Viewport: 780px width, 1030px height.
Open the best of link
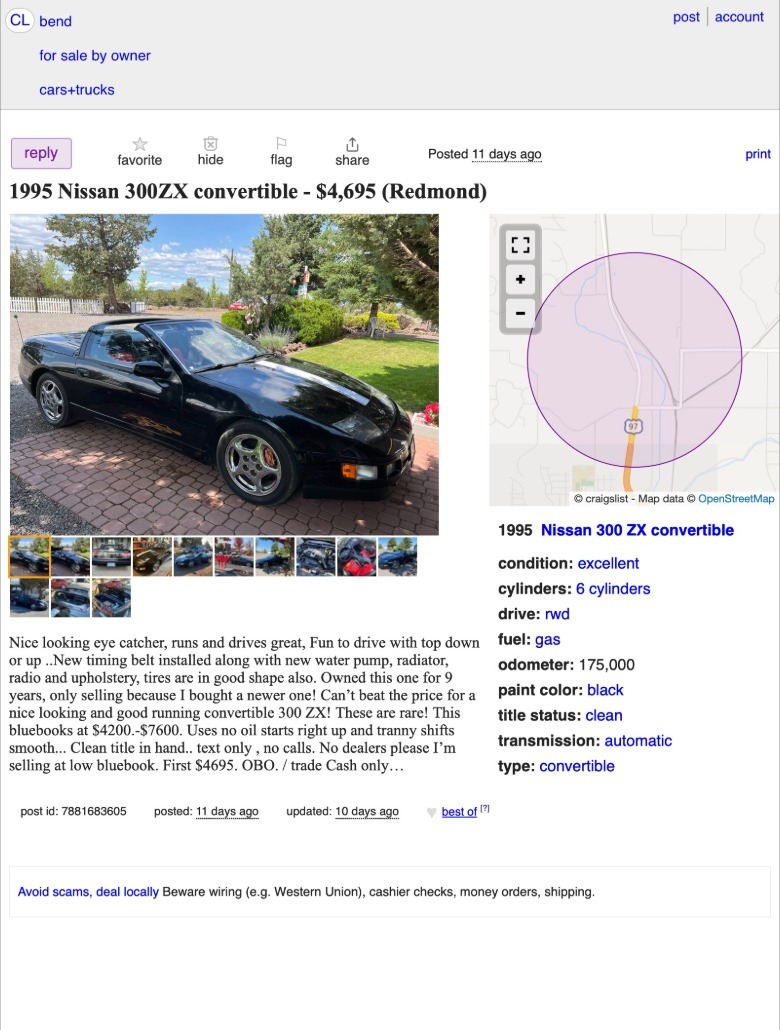459,812
